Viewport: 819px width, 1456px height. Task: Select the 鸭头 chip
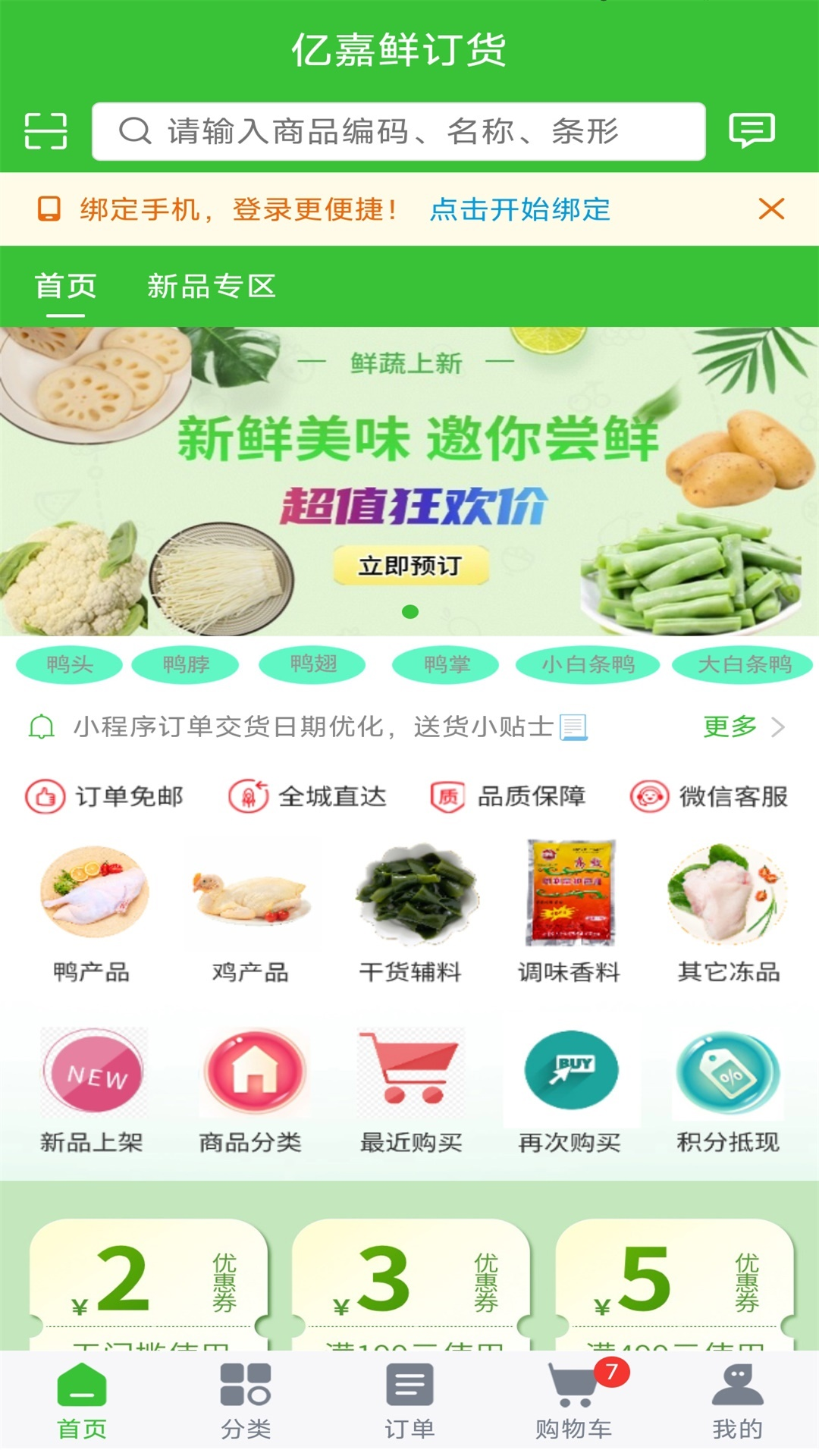point(69,664)
